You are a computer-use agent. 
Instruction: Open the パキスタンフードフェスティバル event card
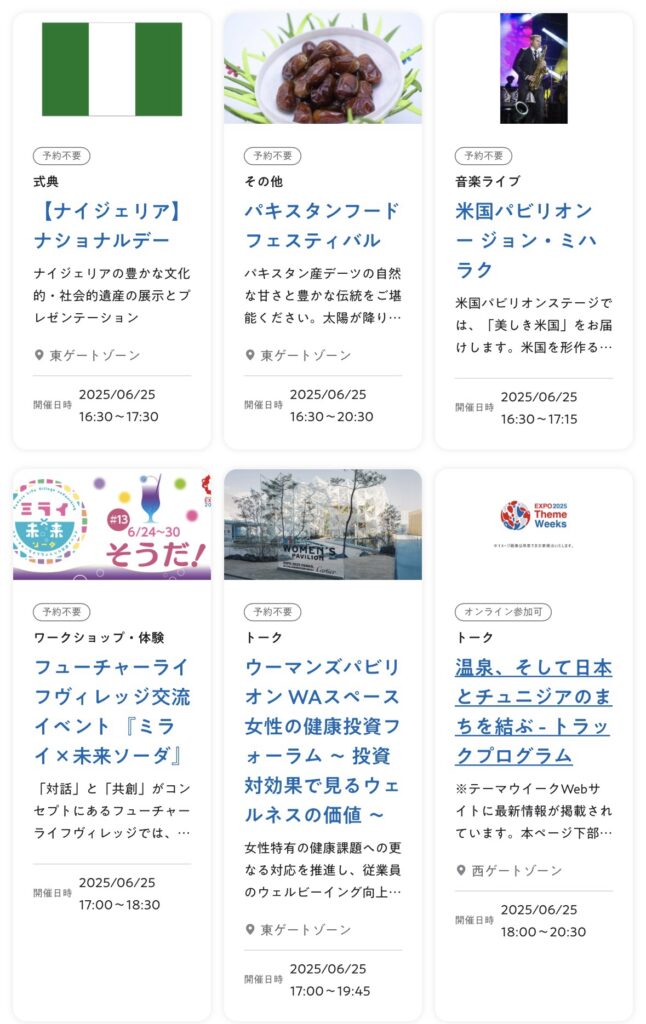coord(321,225)
